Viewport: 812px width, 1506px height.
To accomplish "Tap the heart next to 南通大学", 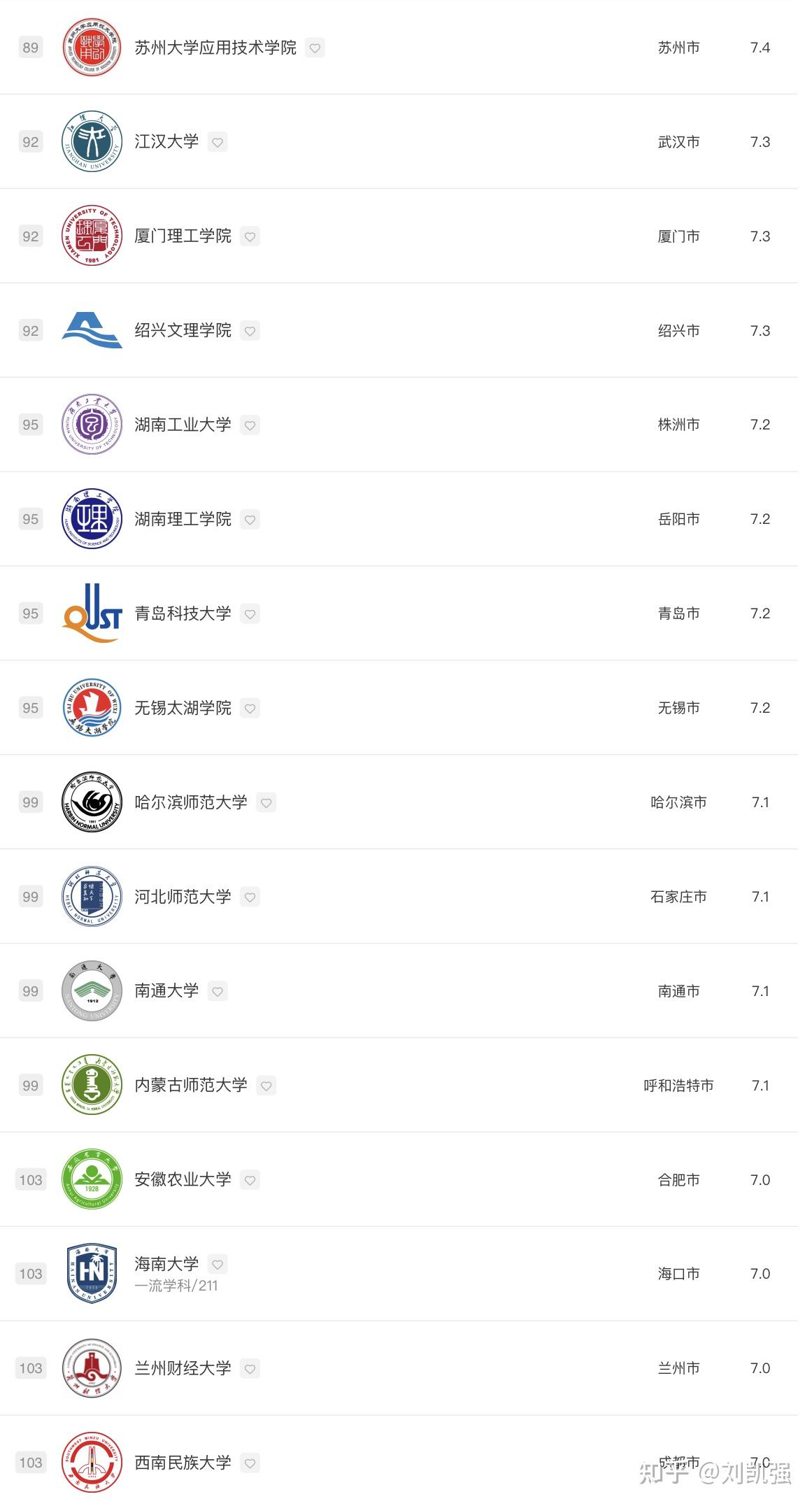I will (218, 992).
